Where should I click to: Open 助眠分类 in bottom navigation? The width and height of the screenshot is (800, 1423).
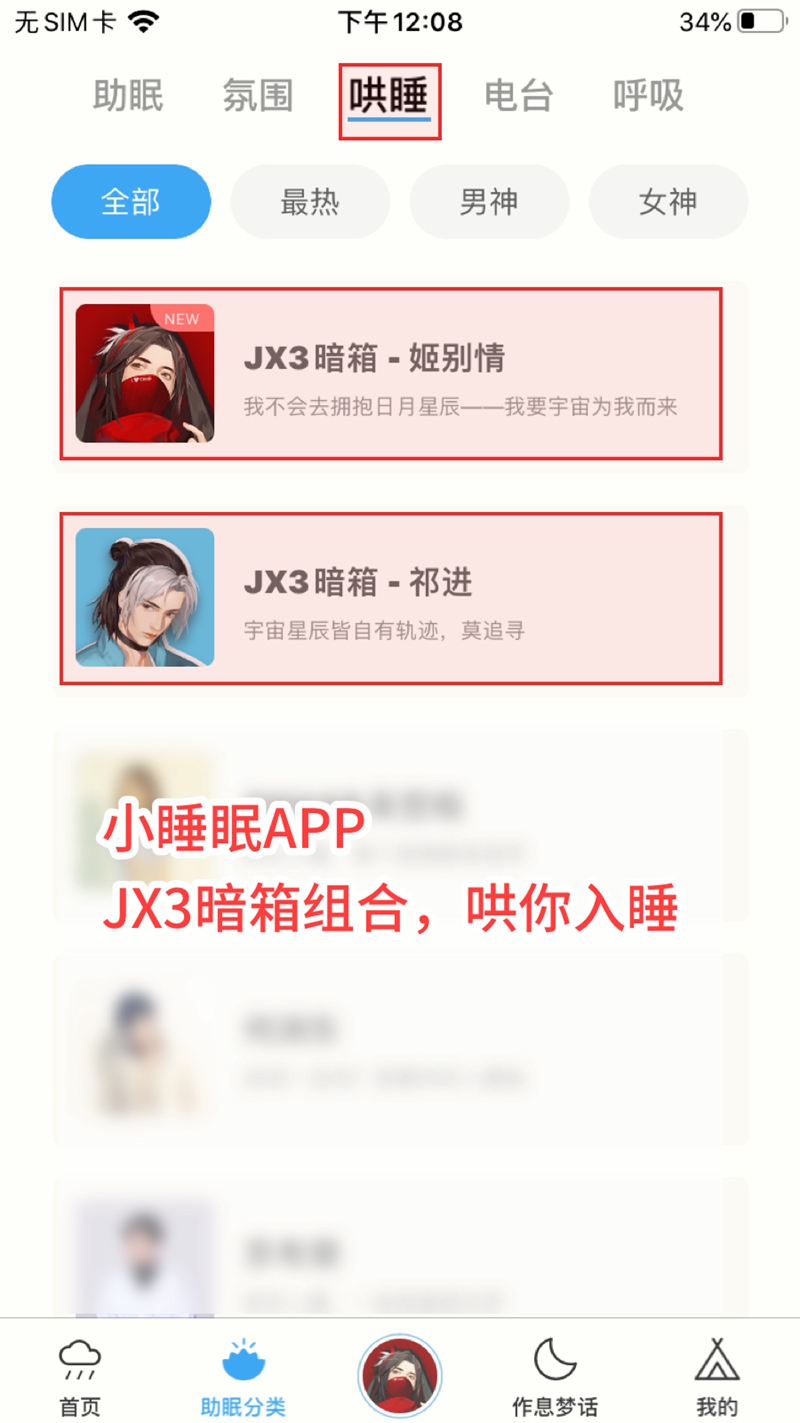243,1378
